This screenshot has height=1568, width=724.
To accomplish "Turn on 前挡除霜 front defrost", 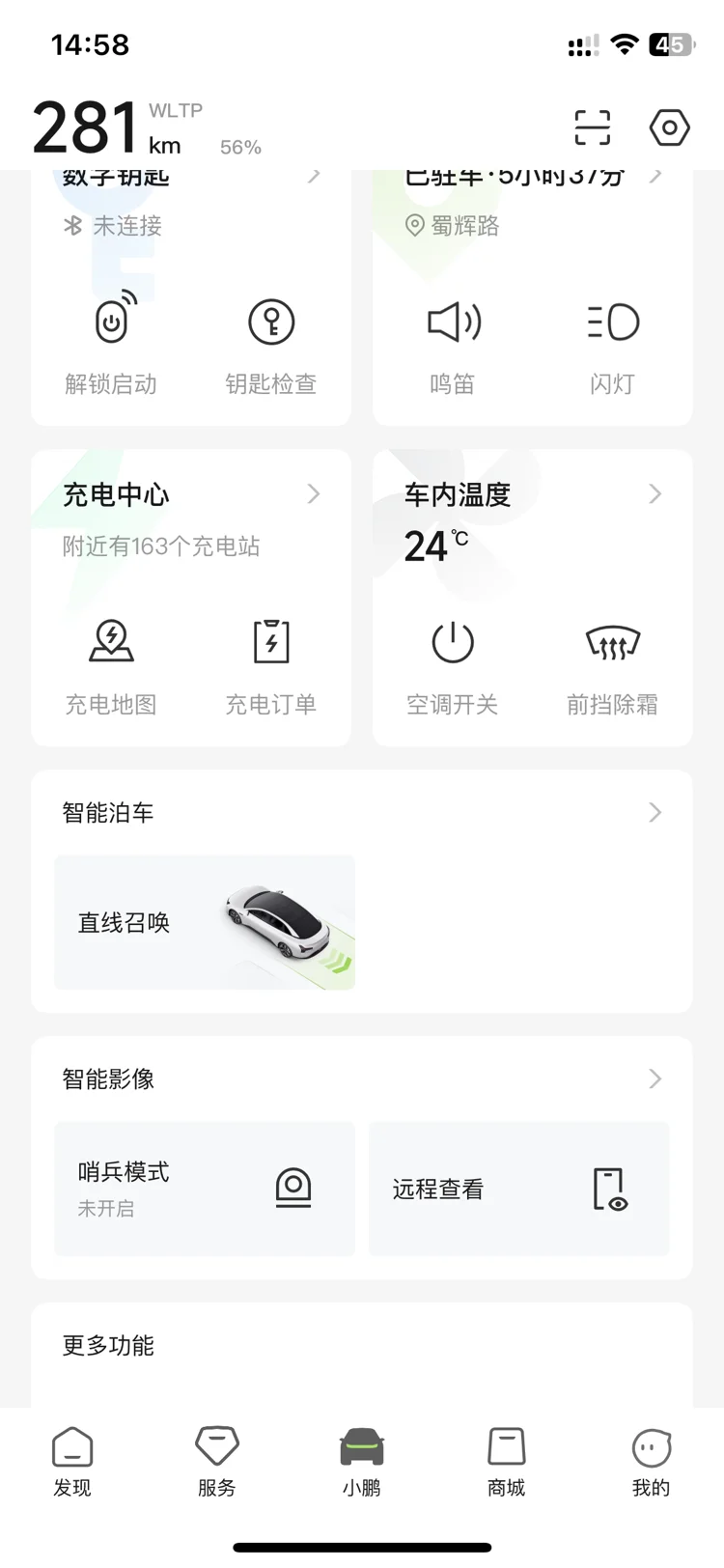I will [x=613, y=663].
